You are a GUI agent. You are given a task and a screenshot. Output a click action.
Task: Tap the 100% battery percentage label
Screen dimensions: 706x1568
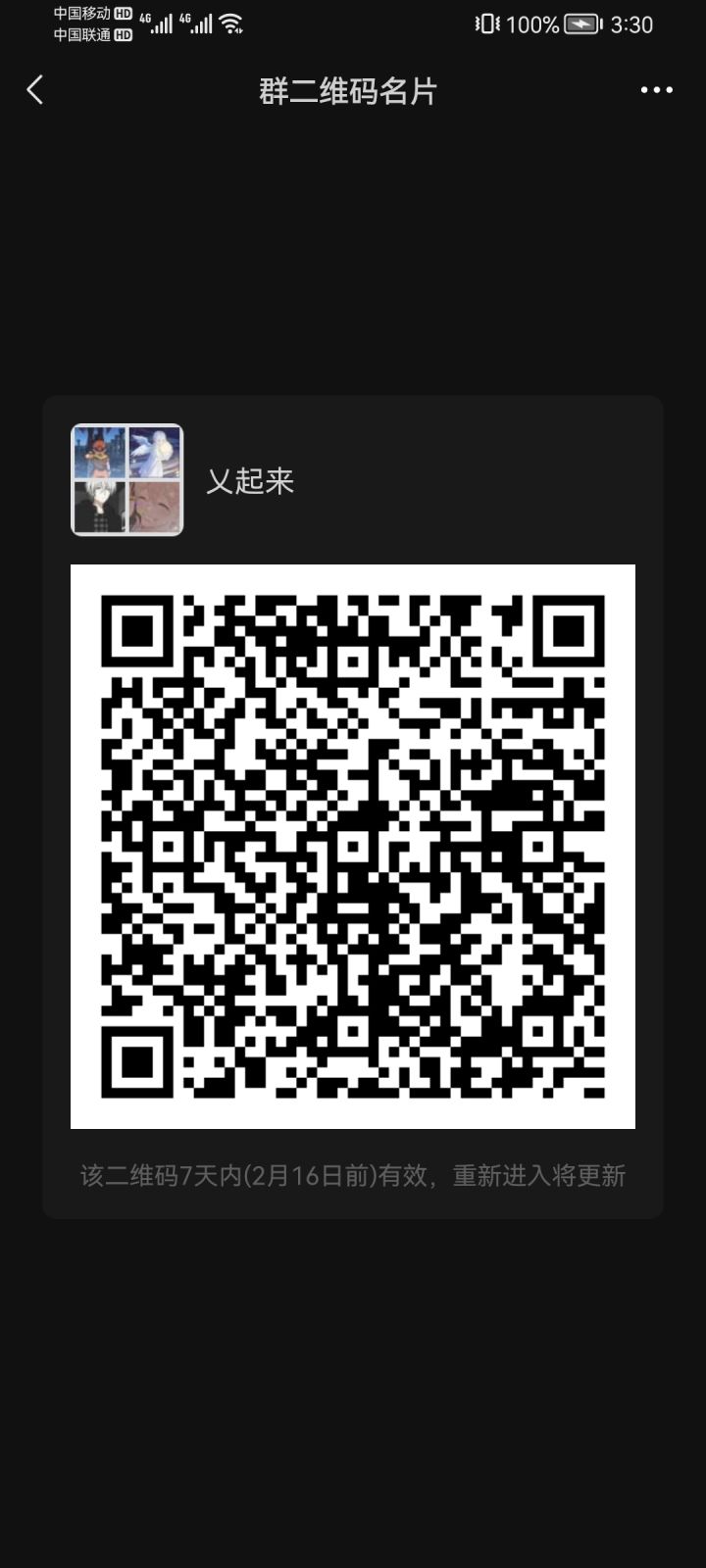[x=534, y=24]
